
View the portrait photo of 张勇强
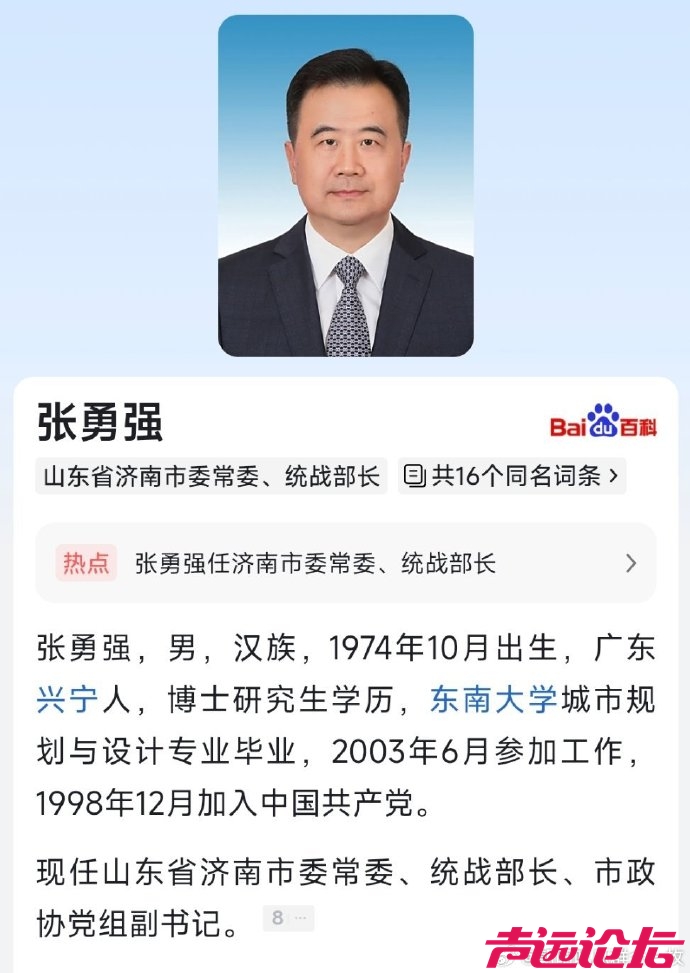click(x=345, y=186)
